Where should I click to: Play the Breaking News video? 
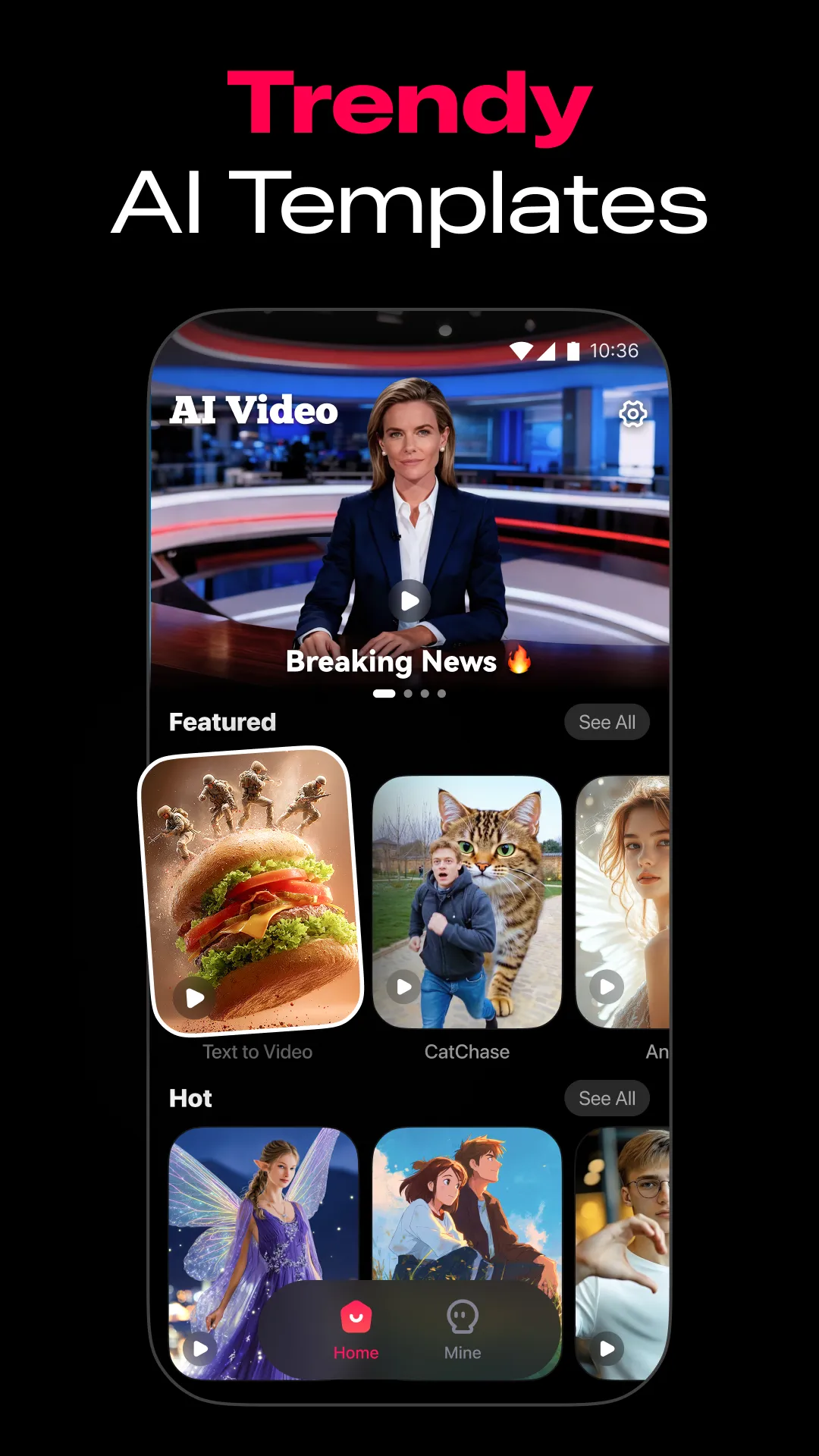tap(409, 601)
